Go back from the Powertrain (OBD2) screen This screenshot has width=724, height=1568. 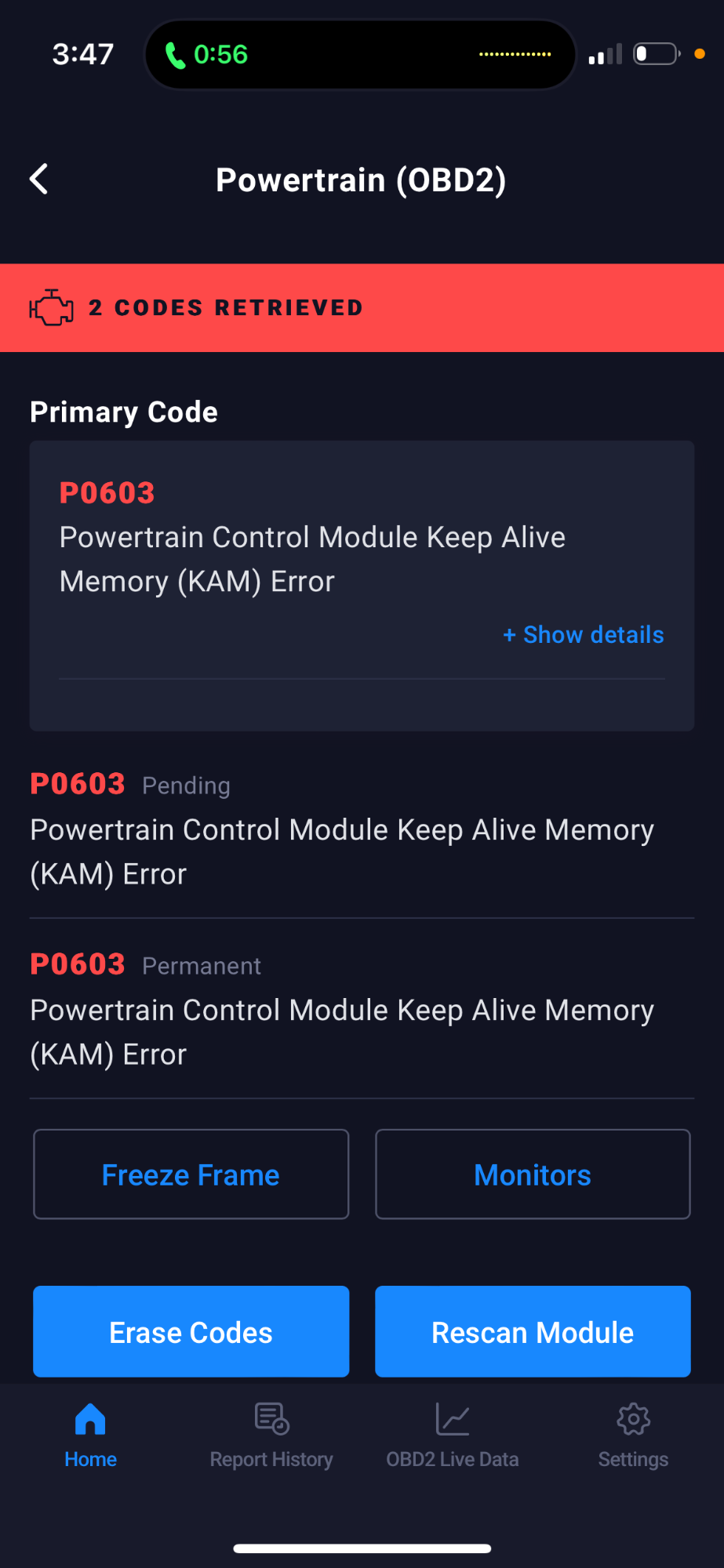39,180
